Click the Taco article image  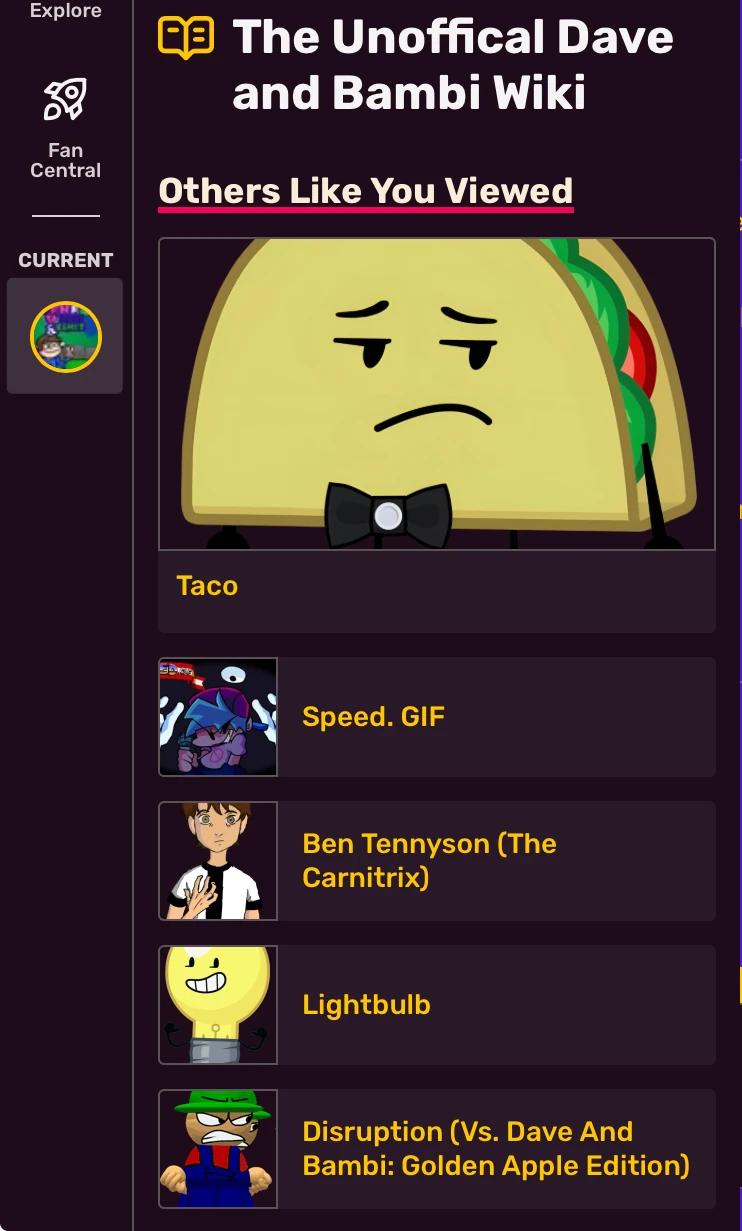pyautogui.click(x=437, y=393)
